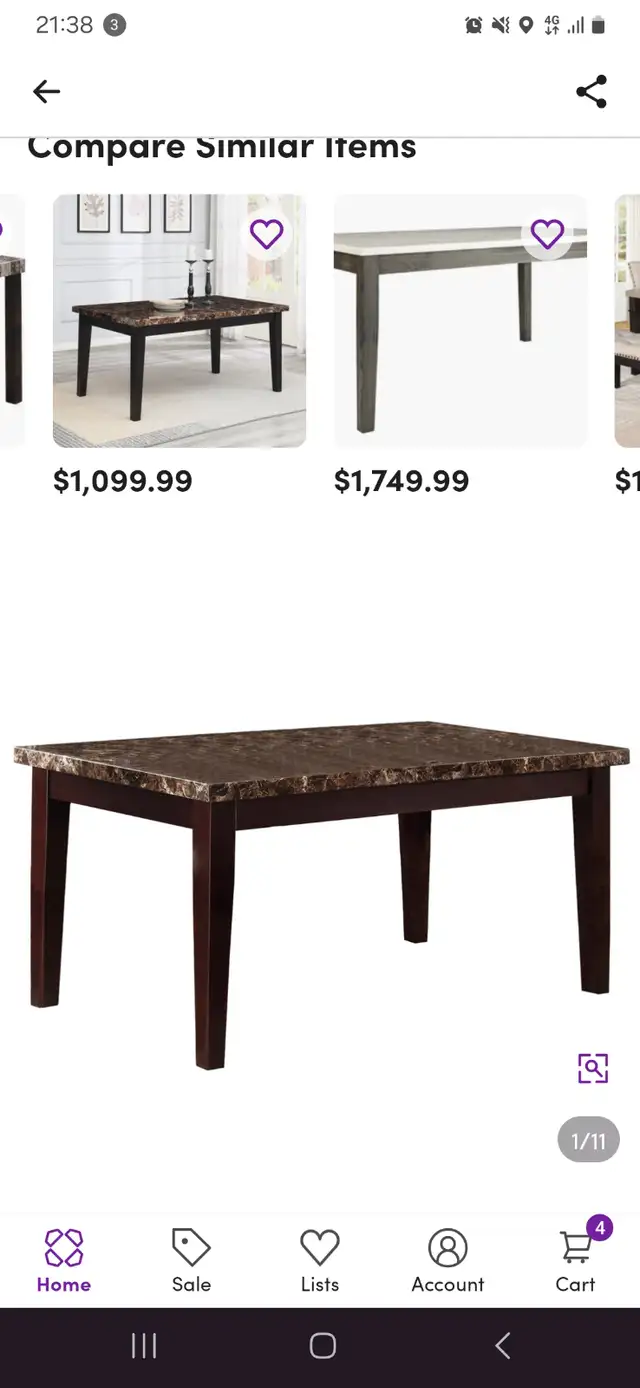Viewport: 640px width, 1388px height.
Task: Go back using the top arrow
Action: (x=46, y=92)
